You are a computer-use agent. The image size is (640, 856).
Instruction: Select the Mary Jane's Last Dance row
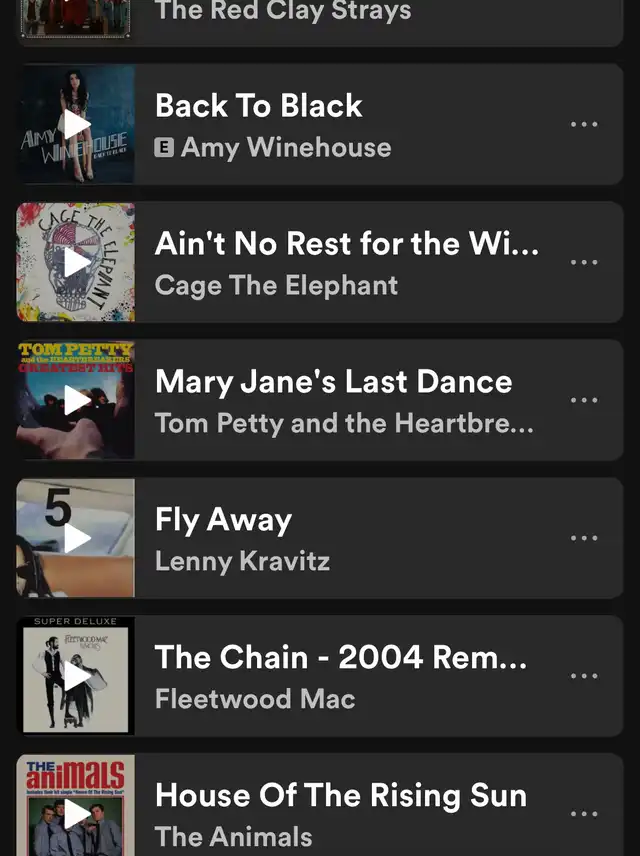point(340,400)
